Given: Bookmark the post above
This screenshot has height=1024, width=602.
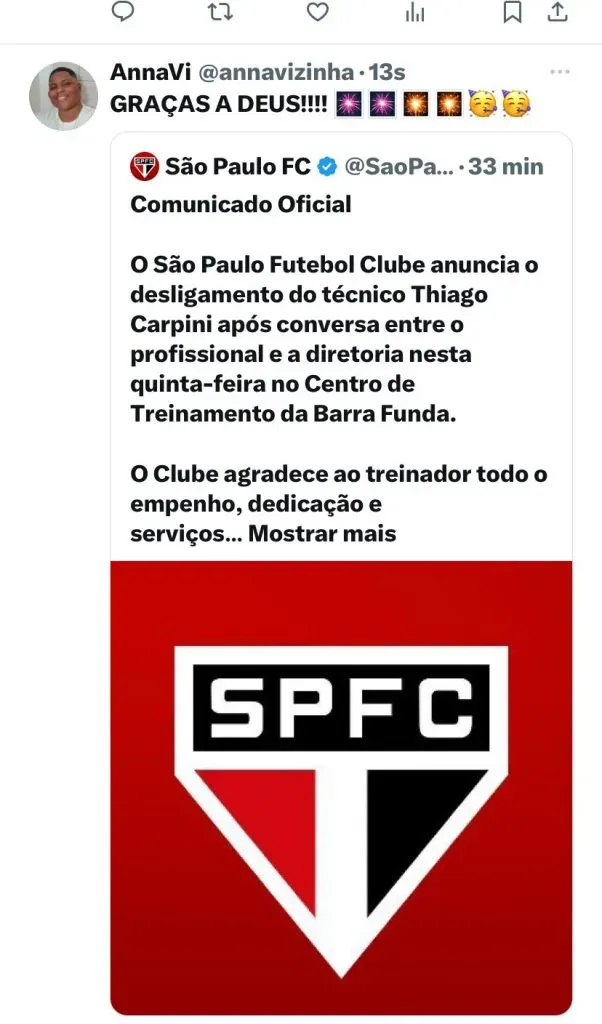Looking at the screenshot, I should point(511,12).
